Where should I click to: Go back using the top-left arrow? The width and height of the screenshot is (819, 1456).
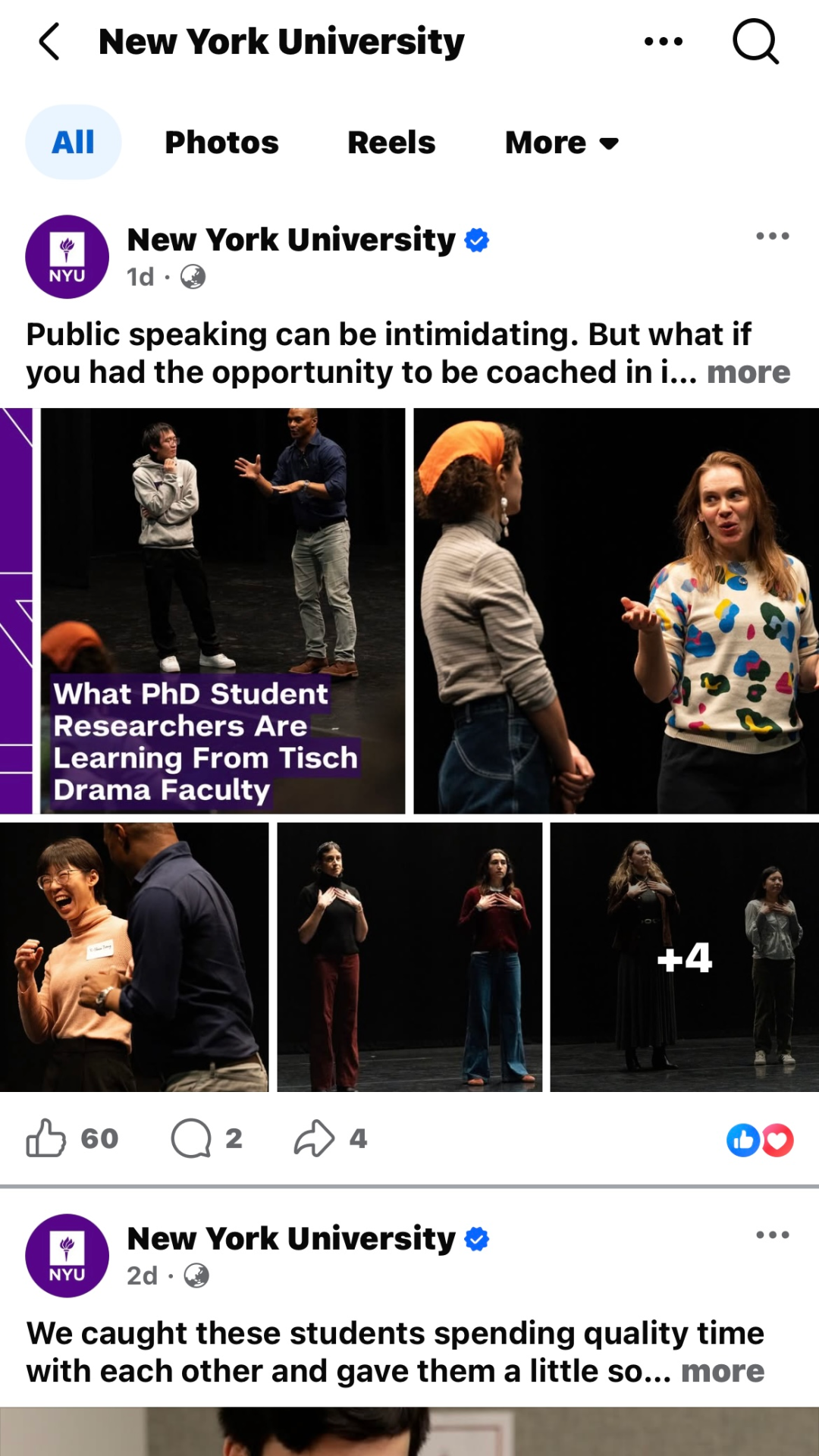[x=50, y=42]
